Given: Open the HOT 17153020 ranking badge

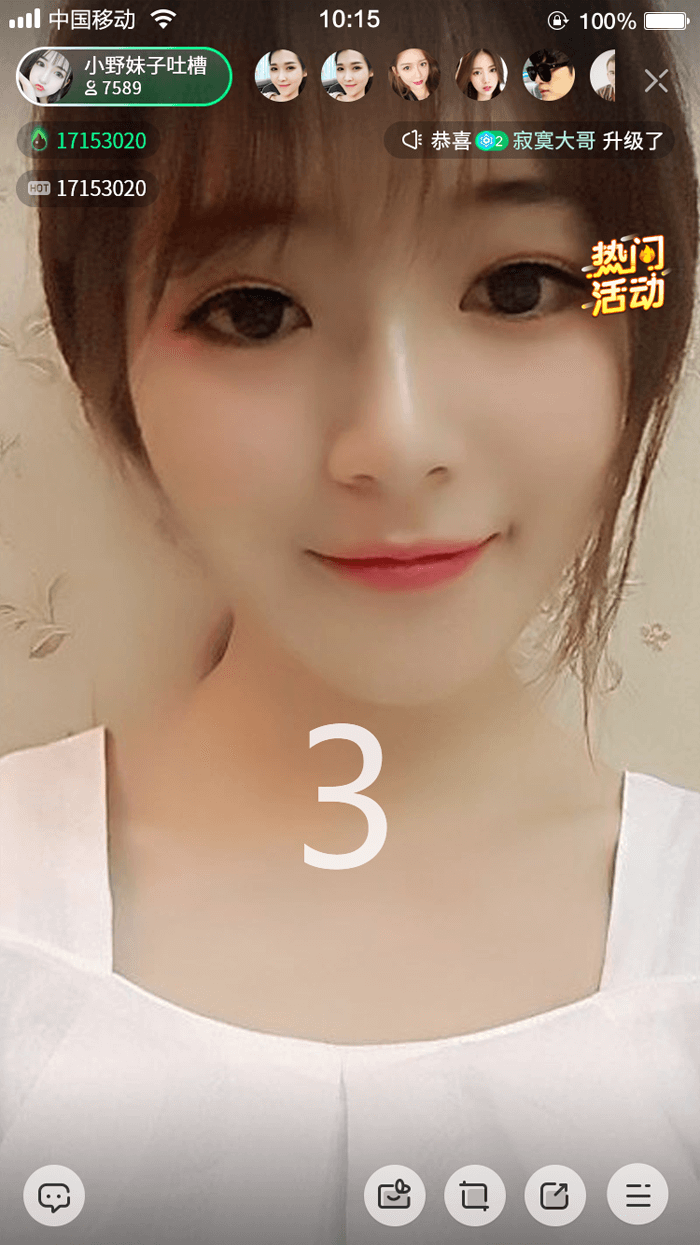Looking at the screenshot, I should coord(87,188).
